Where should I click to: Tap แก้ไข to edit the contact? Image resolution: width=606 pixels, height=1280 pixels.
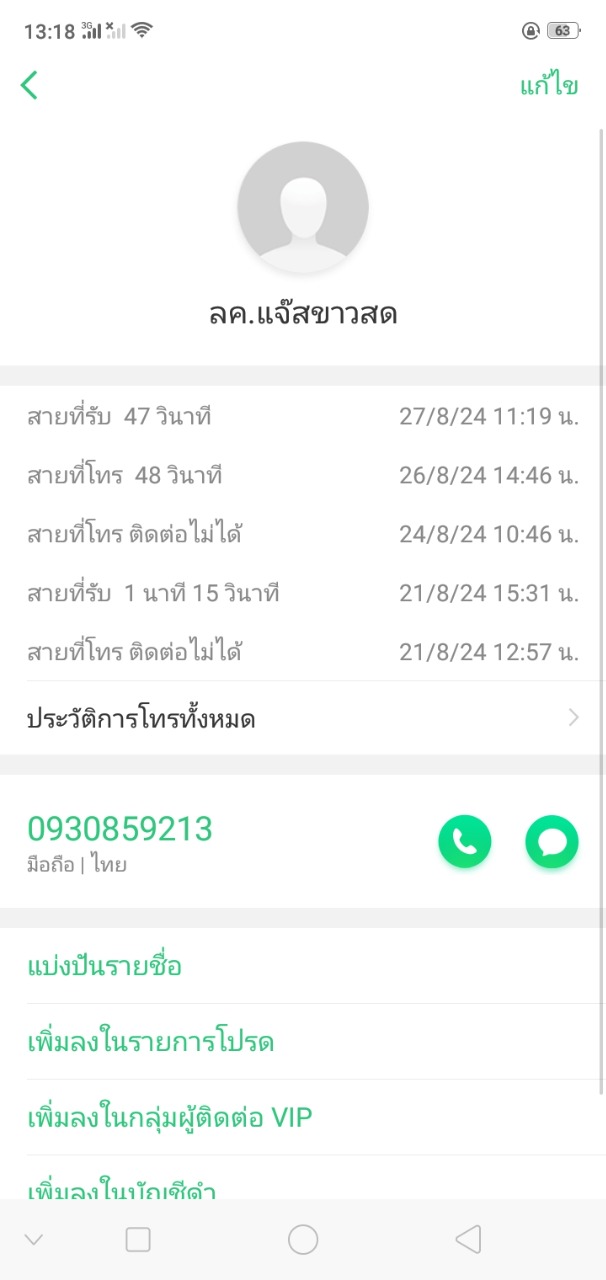548,86
